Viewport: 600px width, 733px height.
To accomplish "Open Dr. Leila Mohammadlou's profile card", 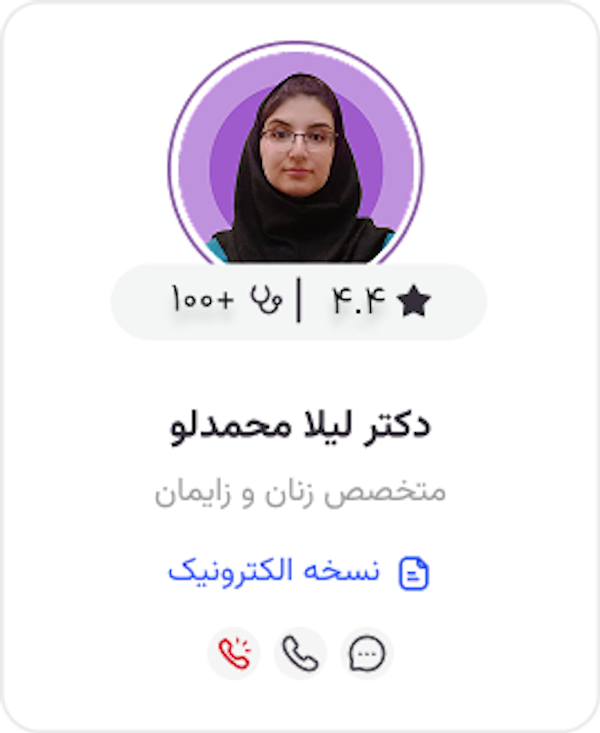I will pos(300,425).
